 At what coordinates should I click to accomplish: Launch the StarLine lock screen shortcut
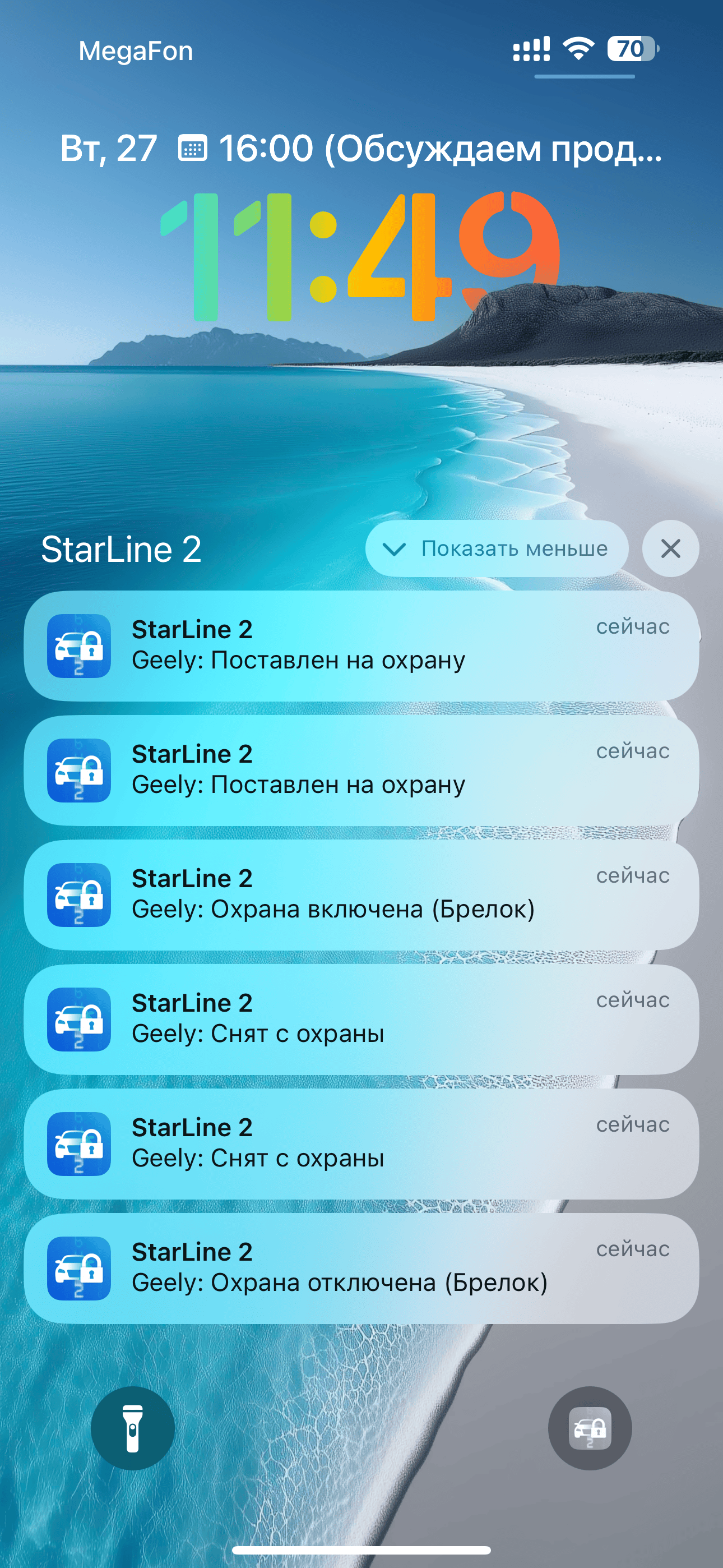pos(589,1428)
